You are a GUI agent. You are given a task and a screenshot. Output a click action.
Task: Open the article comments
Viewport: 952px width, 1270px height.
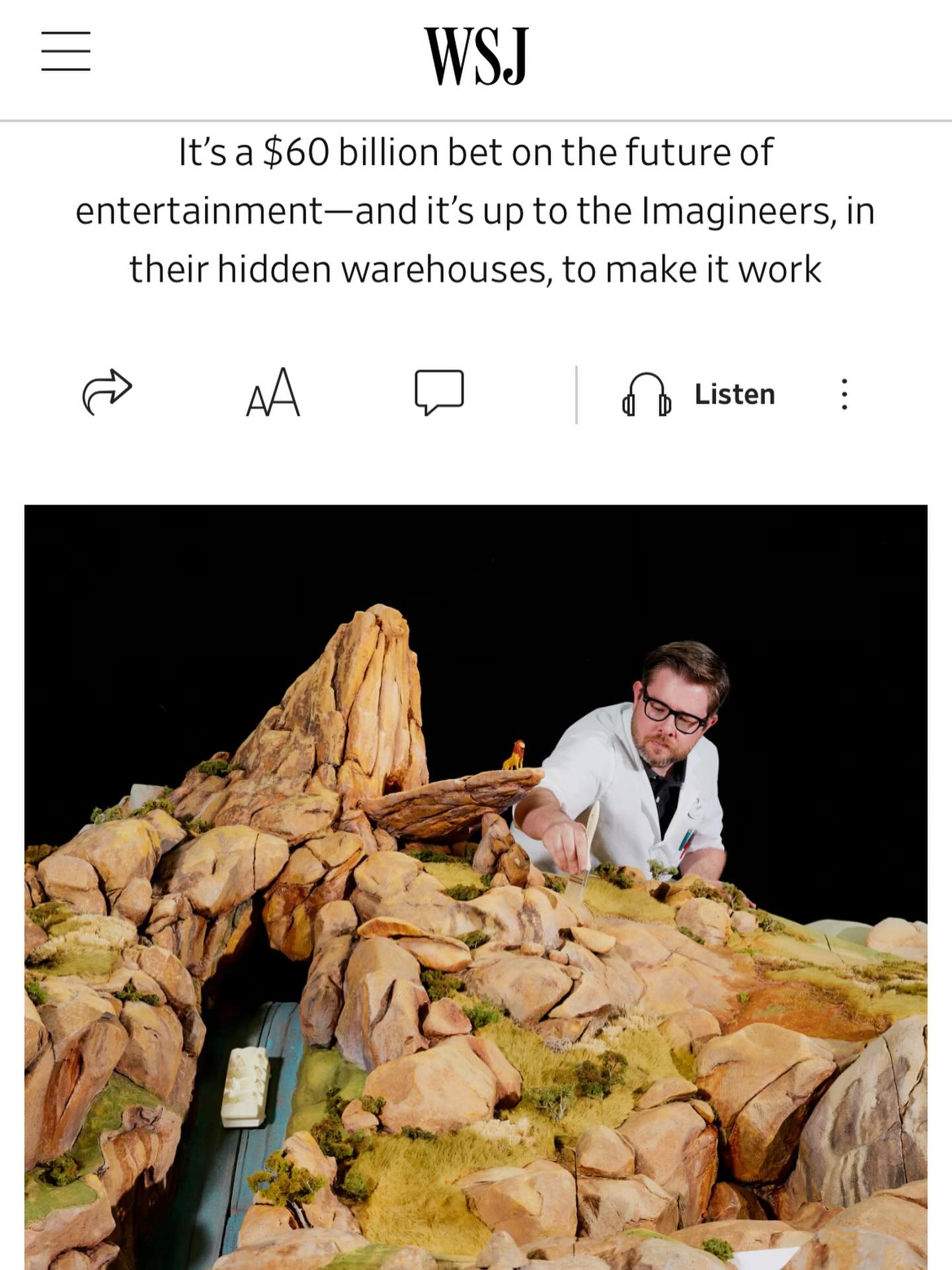pos(439,392)
